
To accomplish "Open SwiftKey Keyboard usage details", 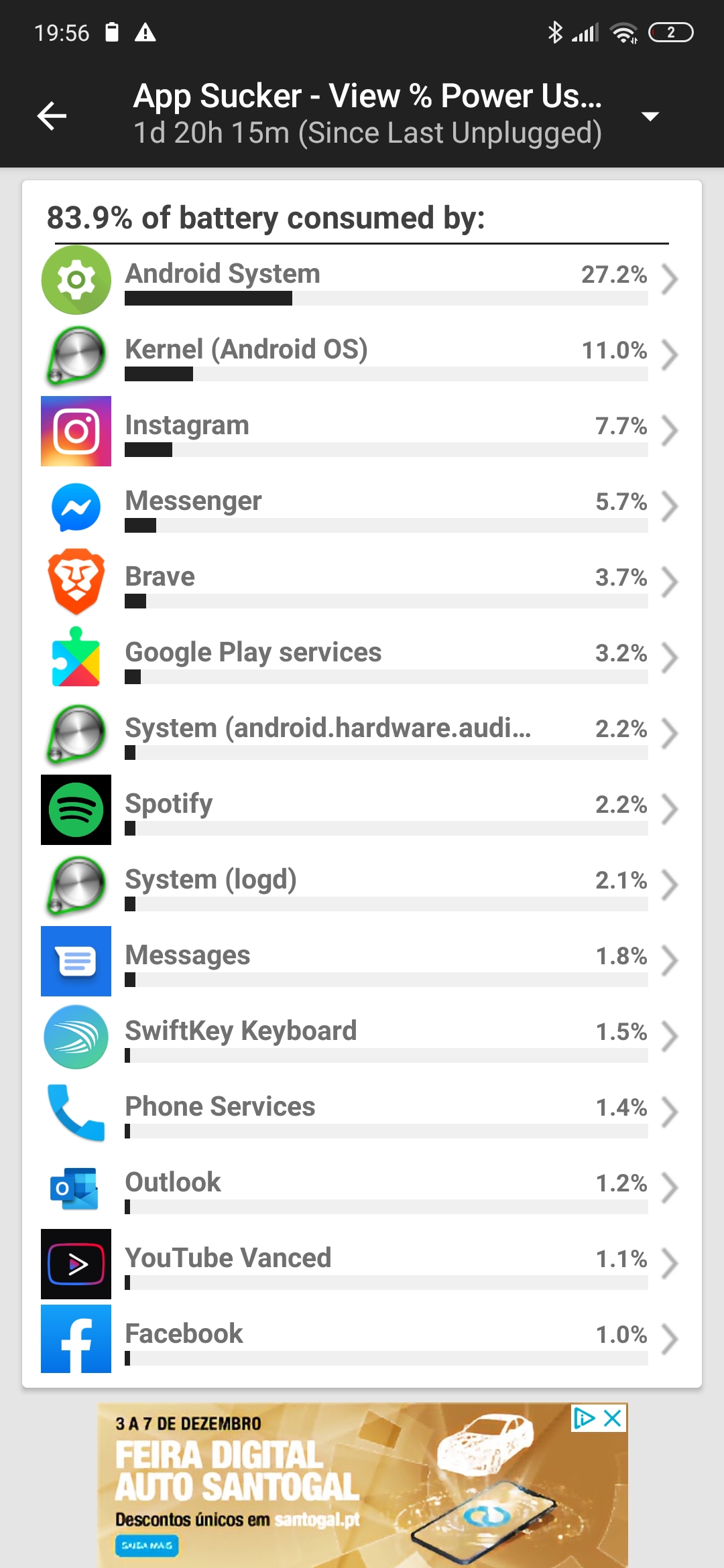I will [x=362, y=1037].
